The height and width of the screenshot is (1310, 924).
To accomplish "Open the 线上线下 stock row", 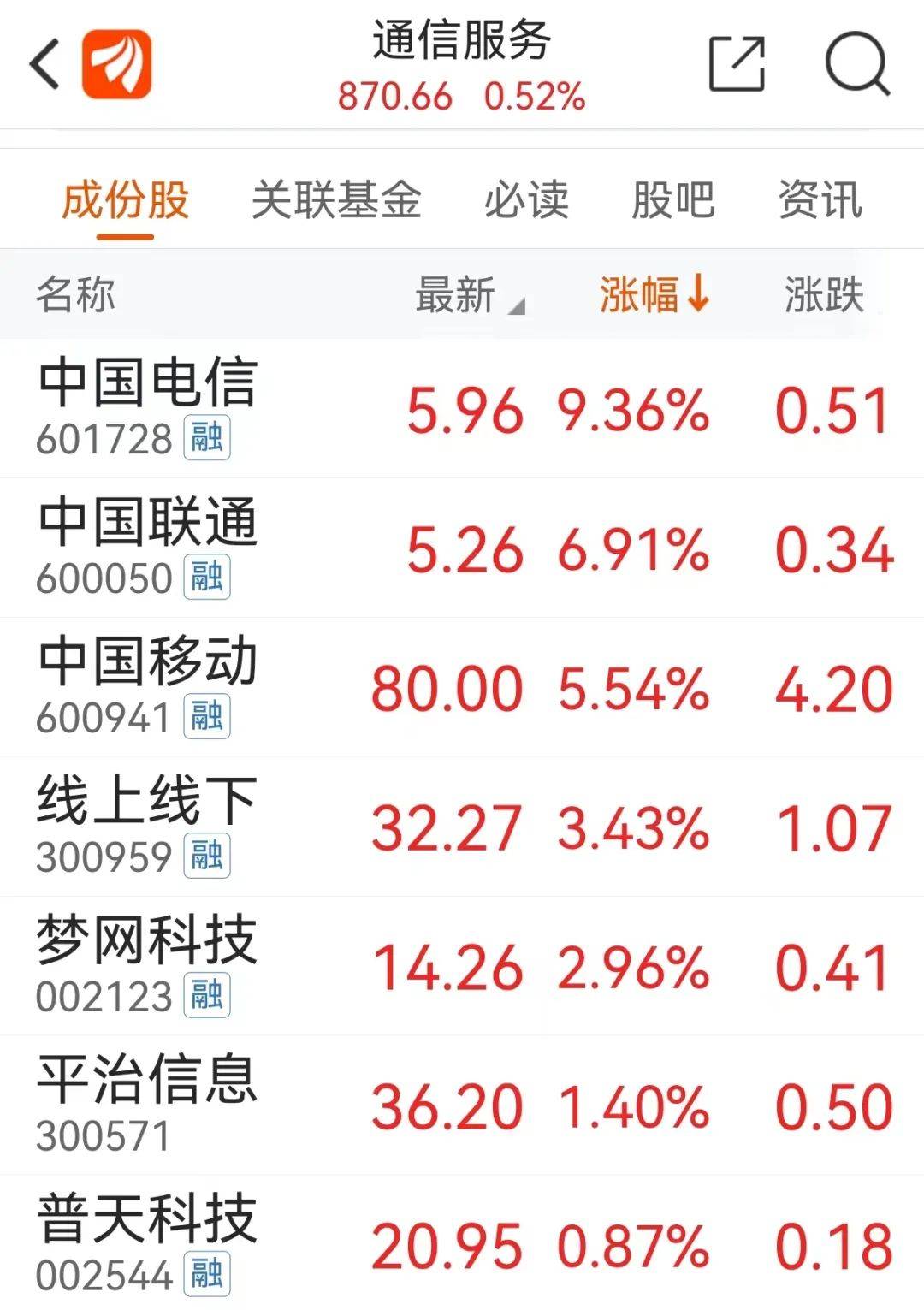I will pos(147,826).
